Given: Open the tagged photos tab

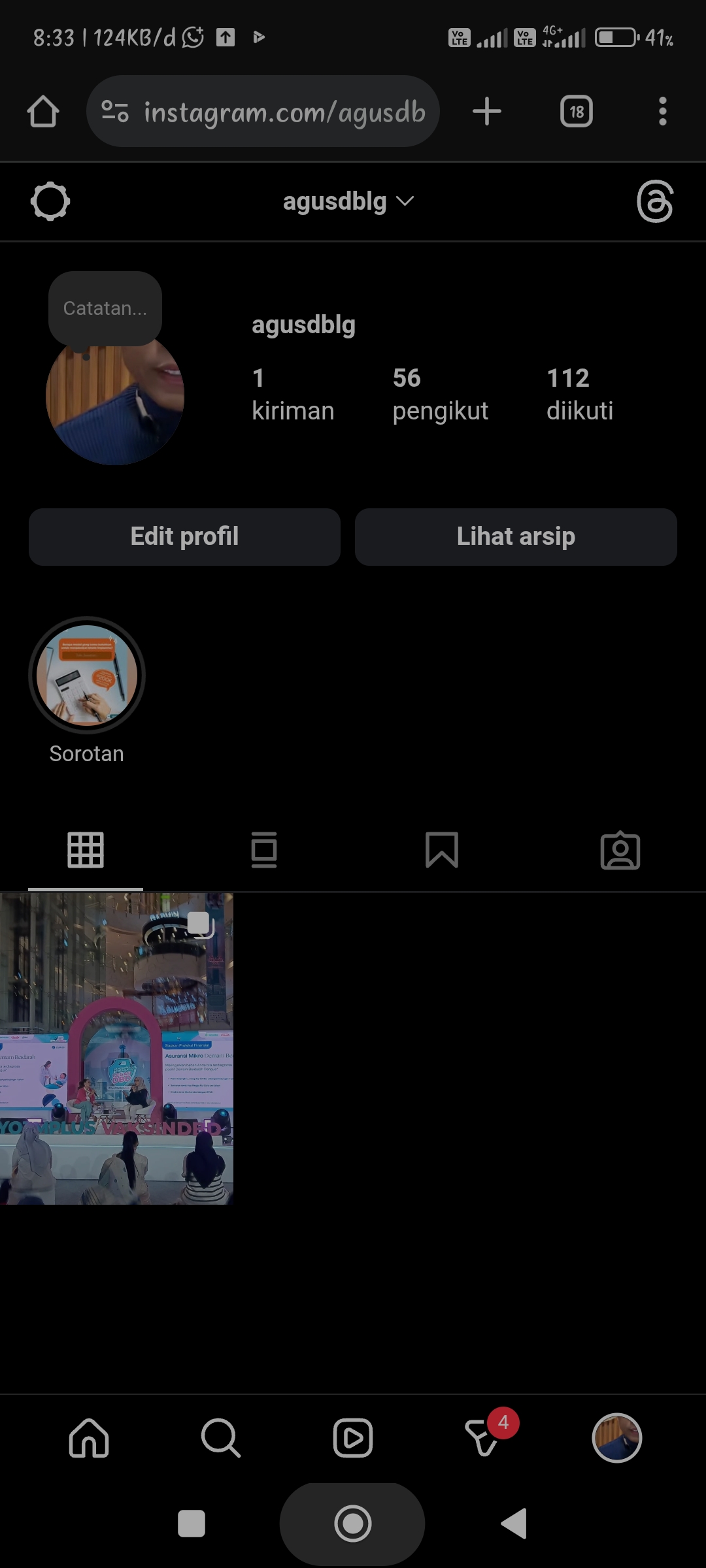Looking at the screenshot, I should tap(620, 850).
